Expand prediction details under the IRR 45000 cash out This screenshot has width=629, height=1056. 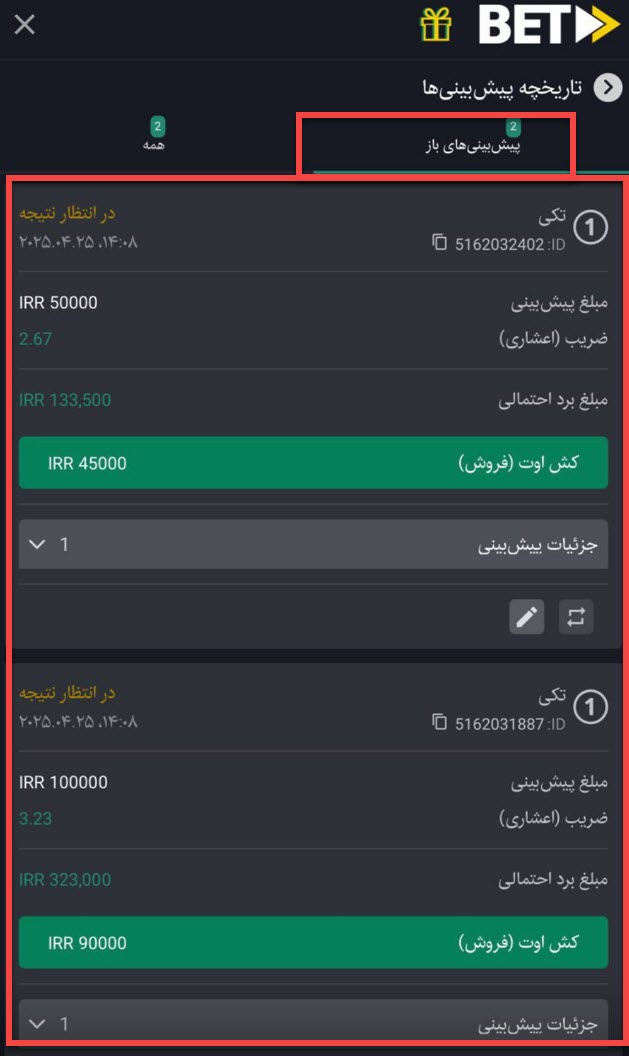pyautogui.click(x=313, y=544)
